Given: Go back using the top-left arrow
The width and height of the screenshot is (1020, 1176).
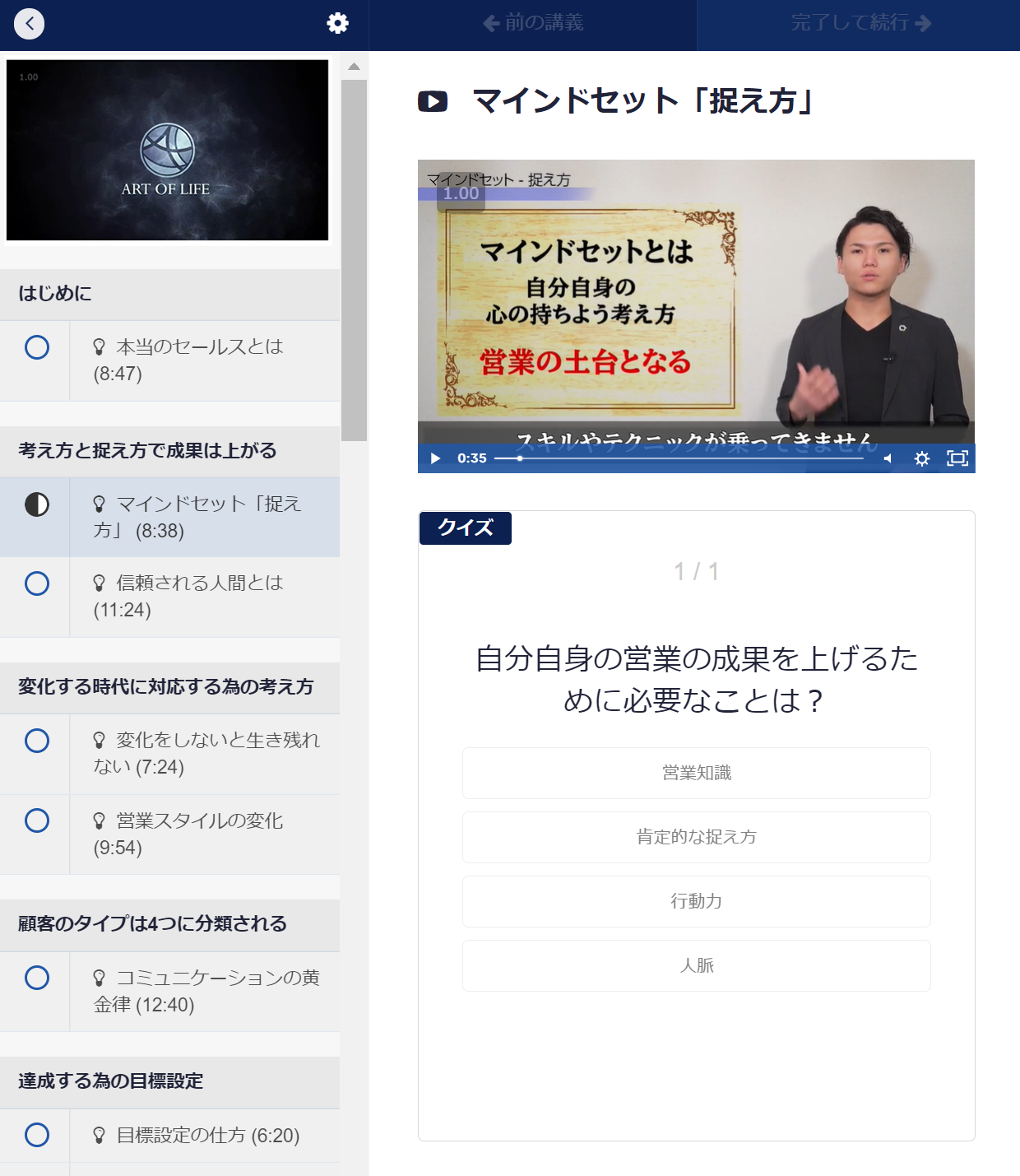Looking at the screenshot, I should [x=30, y=24].
